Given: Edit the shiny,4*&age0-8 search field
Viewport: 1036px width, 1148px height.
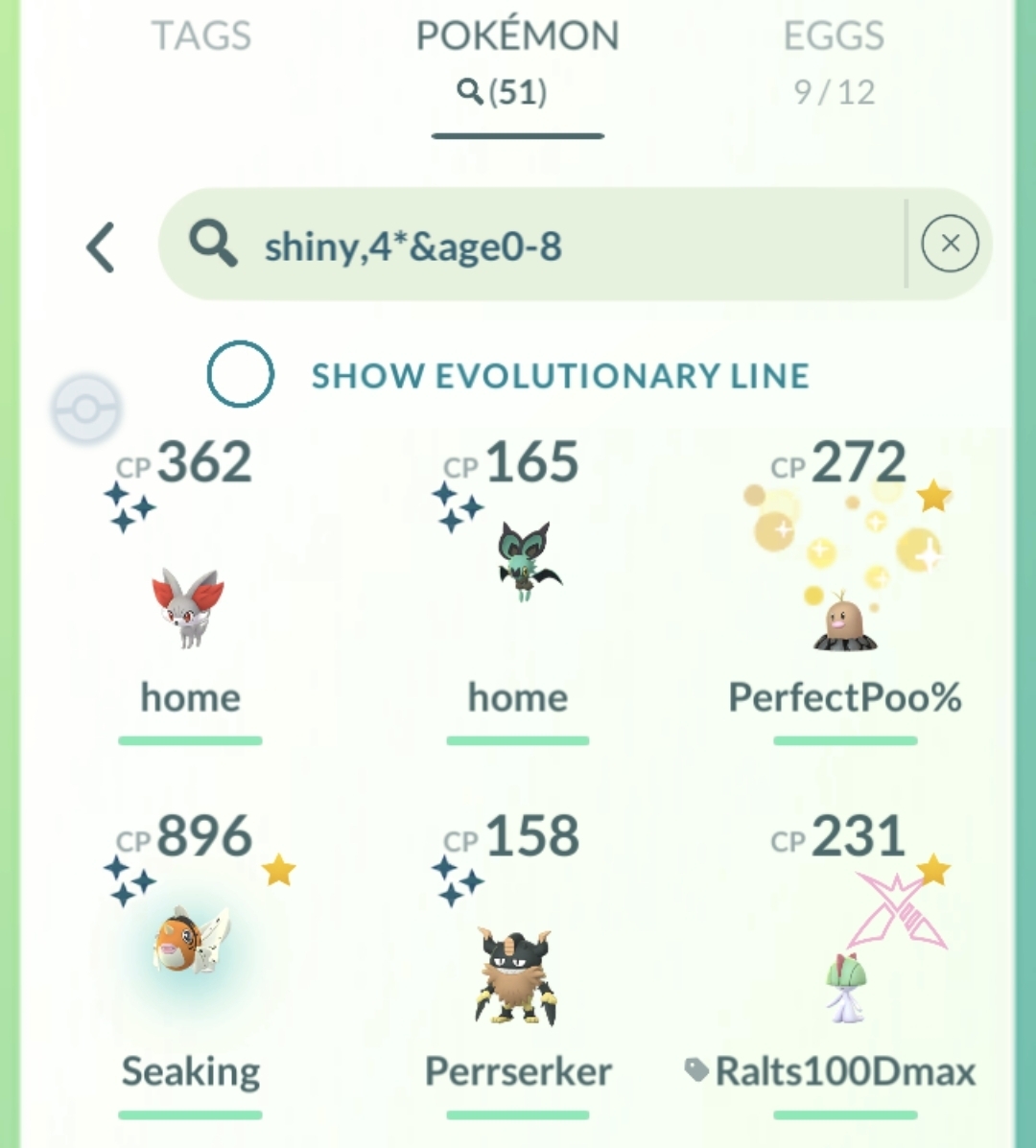Looking at the screenshot, I should point(537,246).
